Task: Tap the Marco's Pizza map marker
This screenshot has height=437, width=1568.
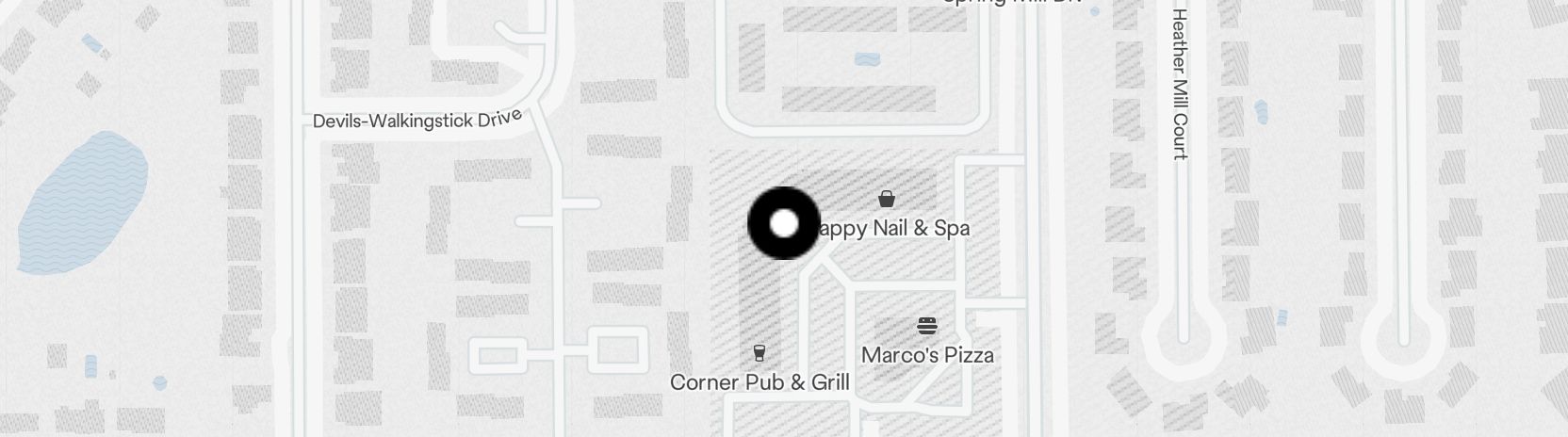Action: click(x=927, y=328)
